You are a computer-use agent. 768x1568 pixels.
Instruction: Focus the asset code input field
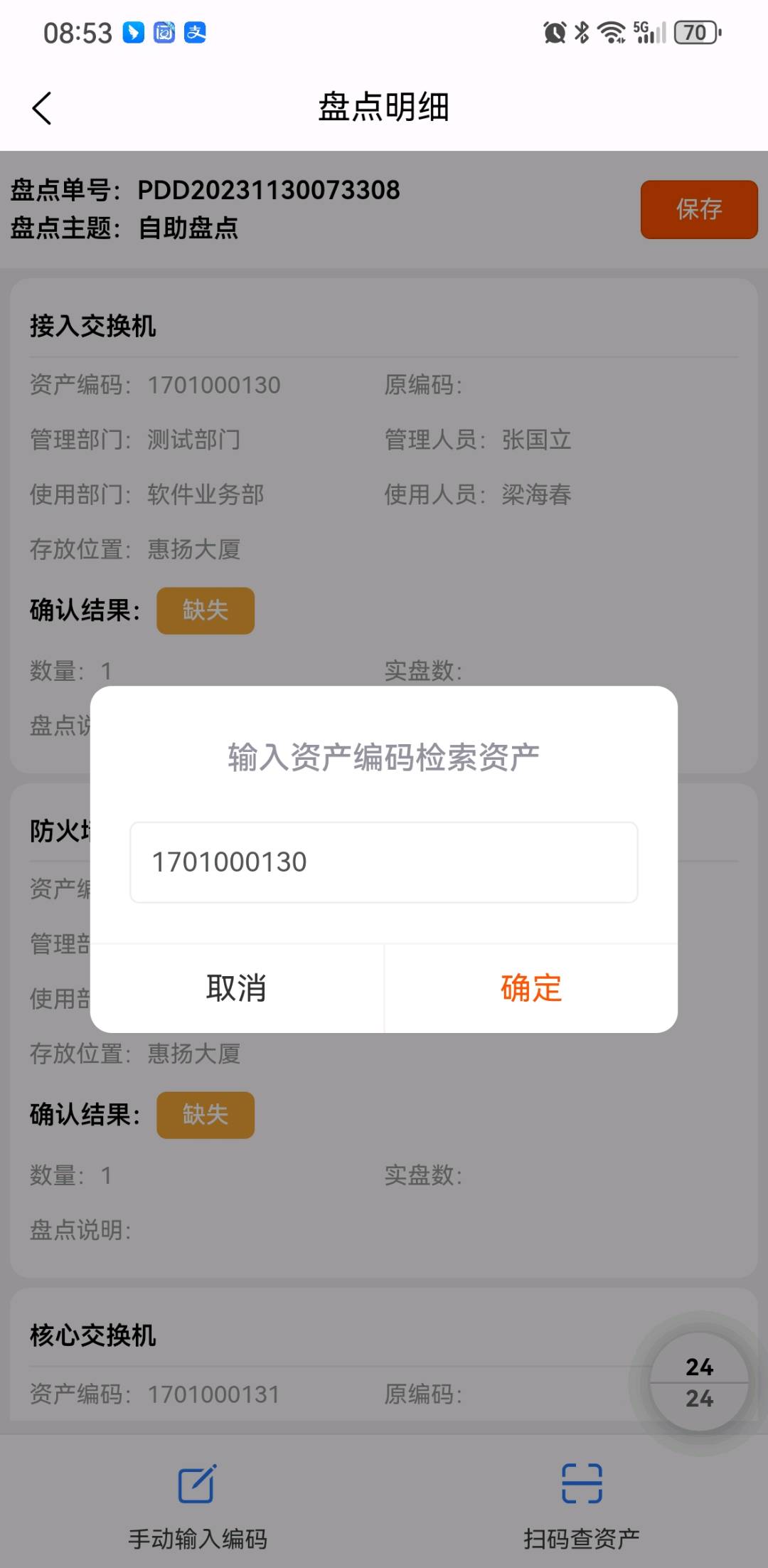[x=383, y=862]
